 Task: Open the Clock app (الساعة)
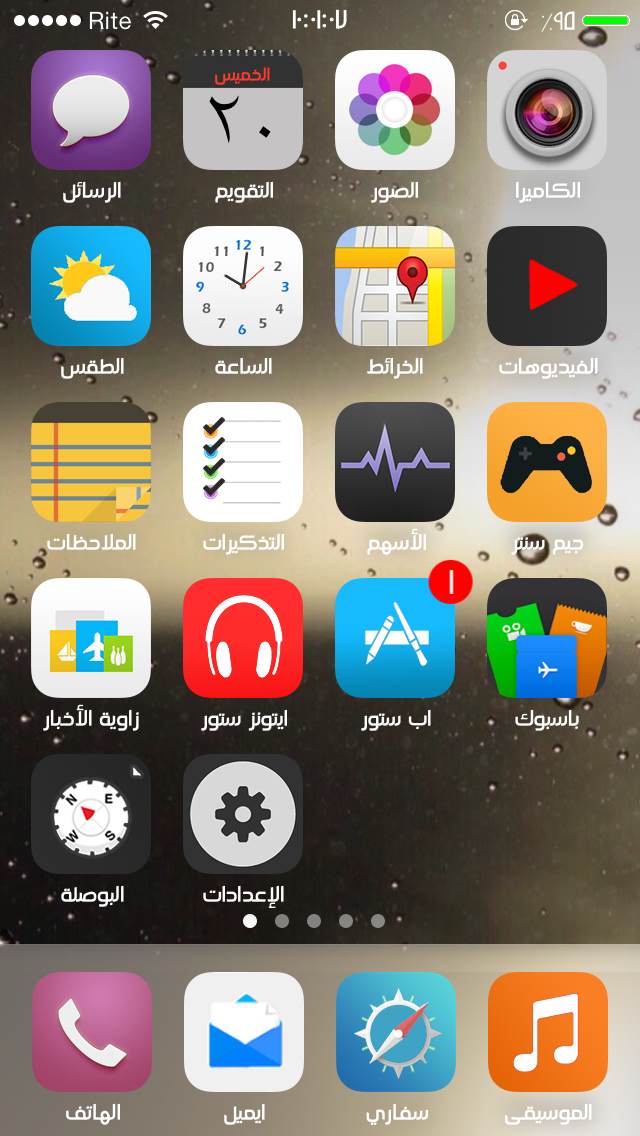pos(243,286)
